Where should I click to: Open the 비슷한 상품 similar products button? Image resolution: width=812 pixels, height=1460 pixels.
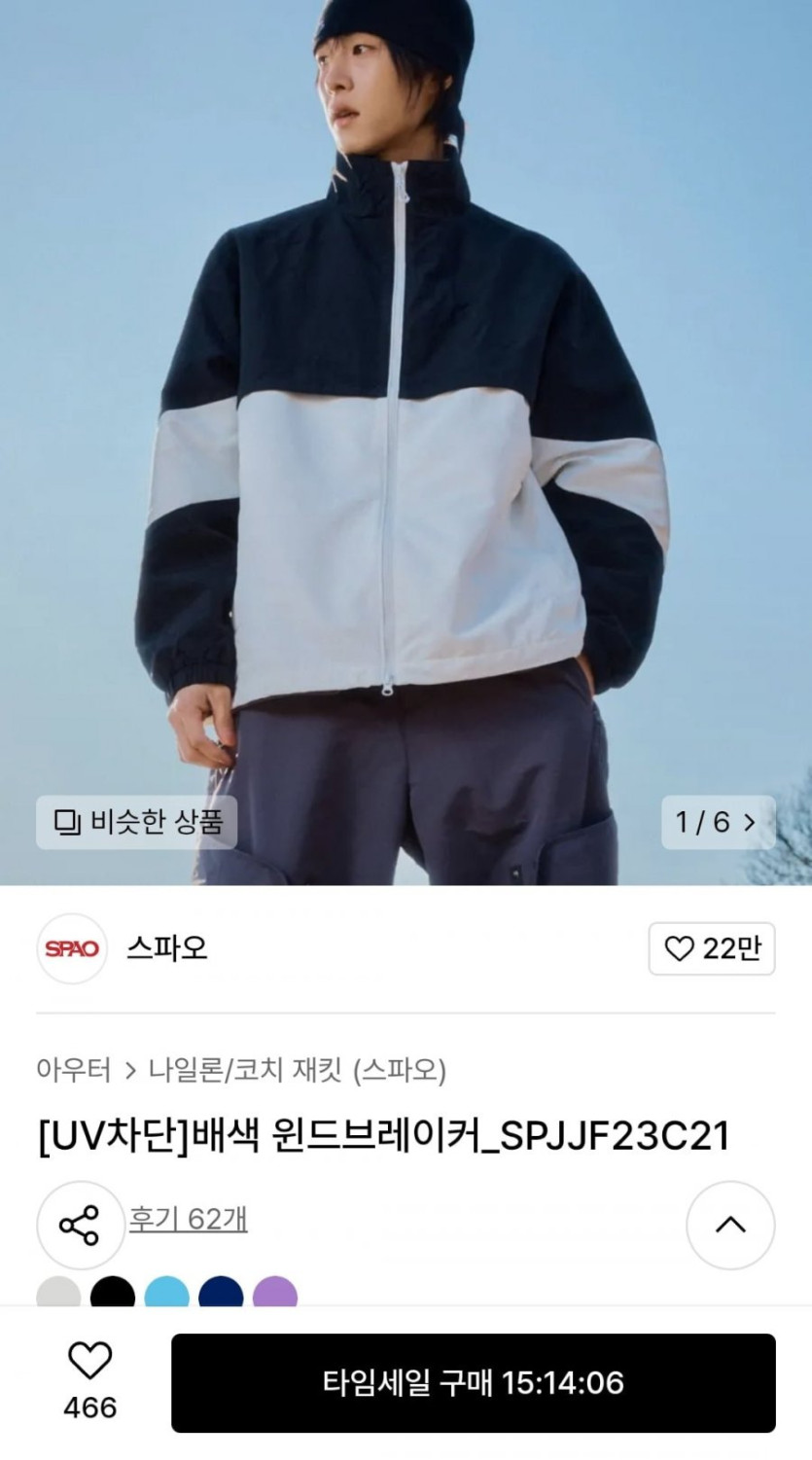137,822
